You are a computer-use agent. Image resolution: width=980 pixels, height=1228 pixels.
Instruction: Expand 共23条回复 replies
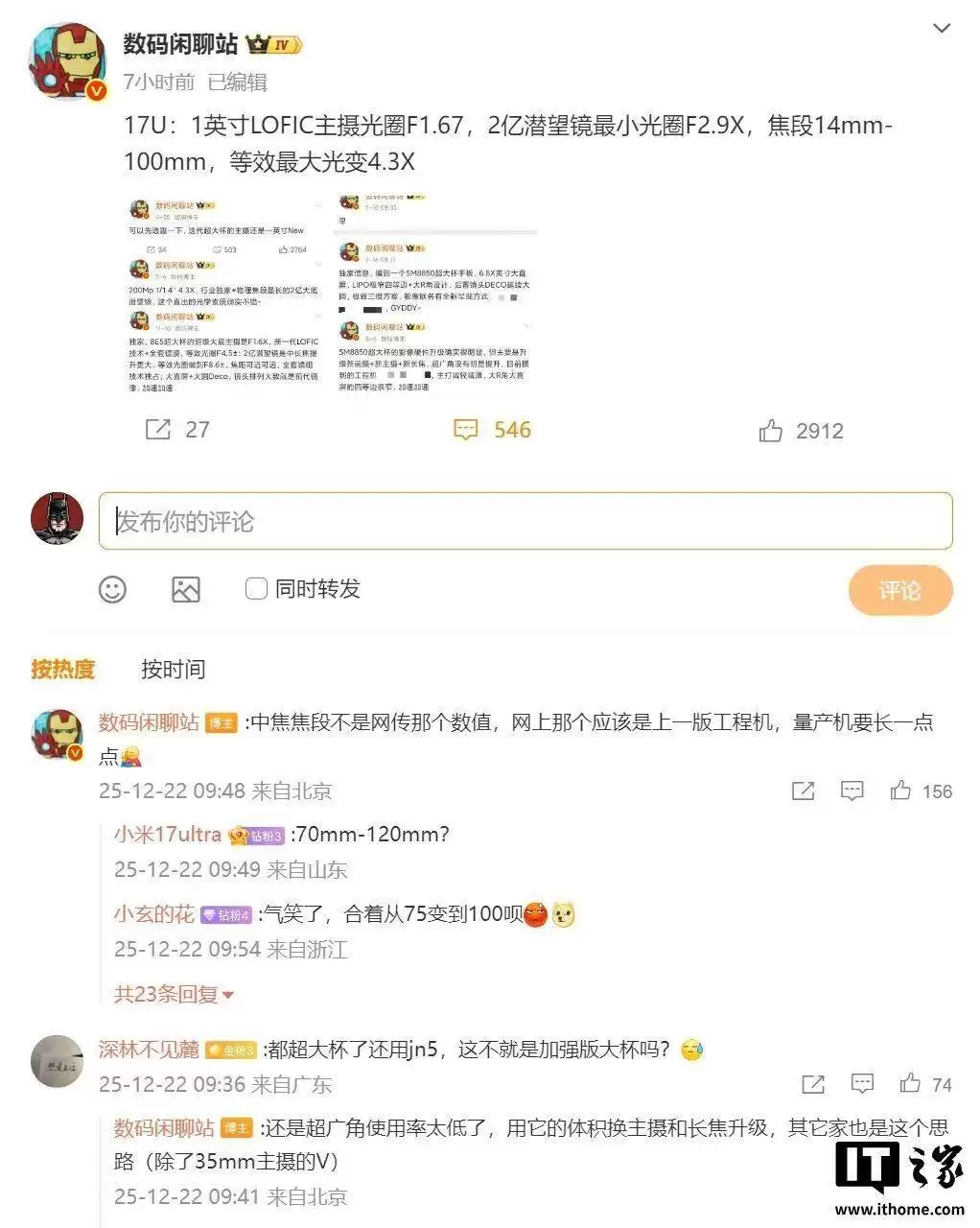coord(174,994)
